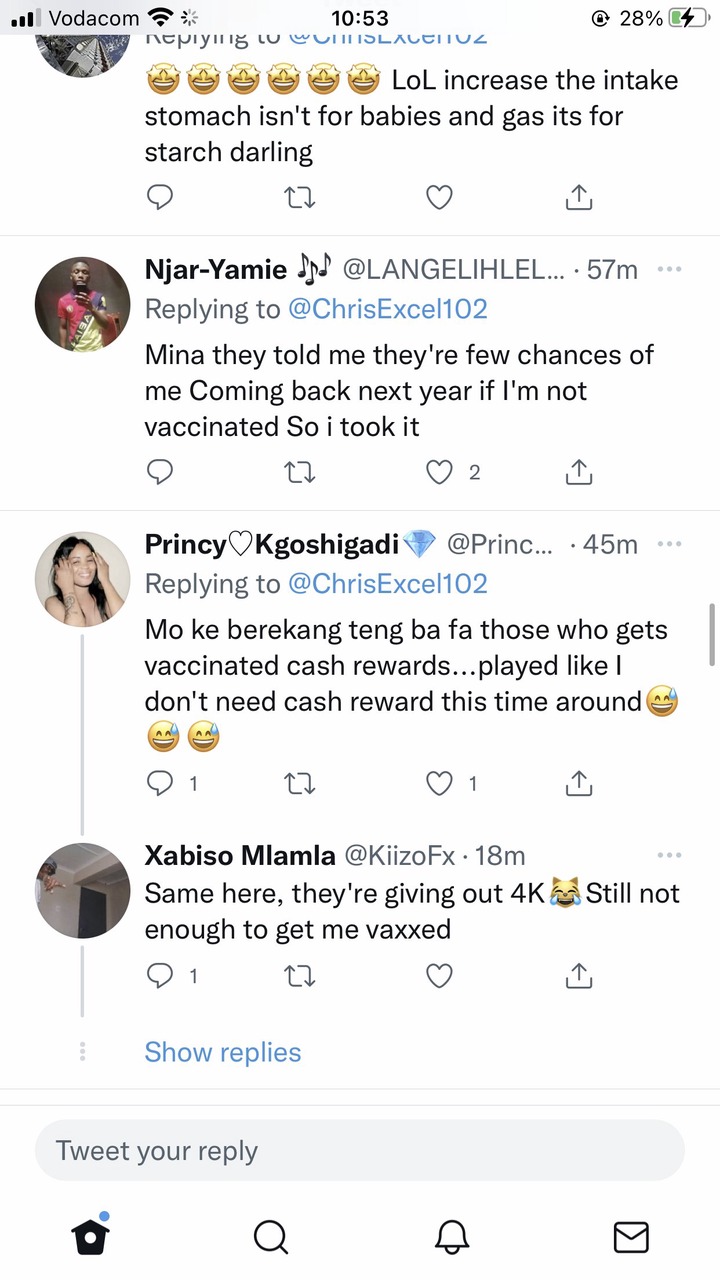Expand Show replies under Xabiso's tweet

223,1052
